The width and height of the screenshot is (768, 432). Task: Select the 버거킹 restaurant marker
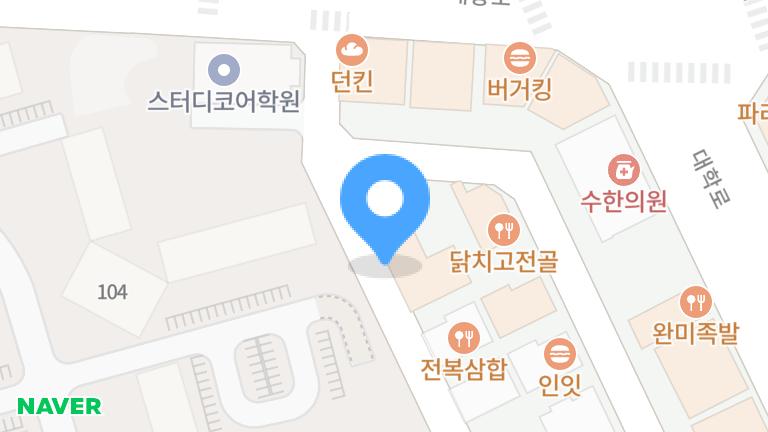click(x=519, y=56)
